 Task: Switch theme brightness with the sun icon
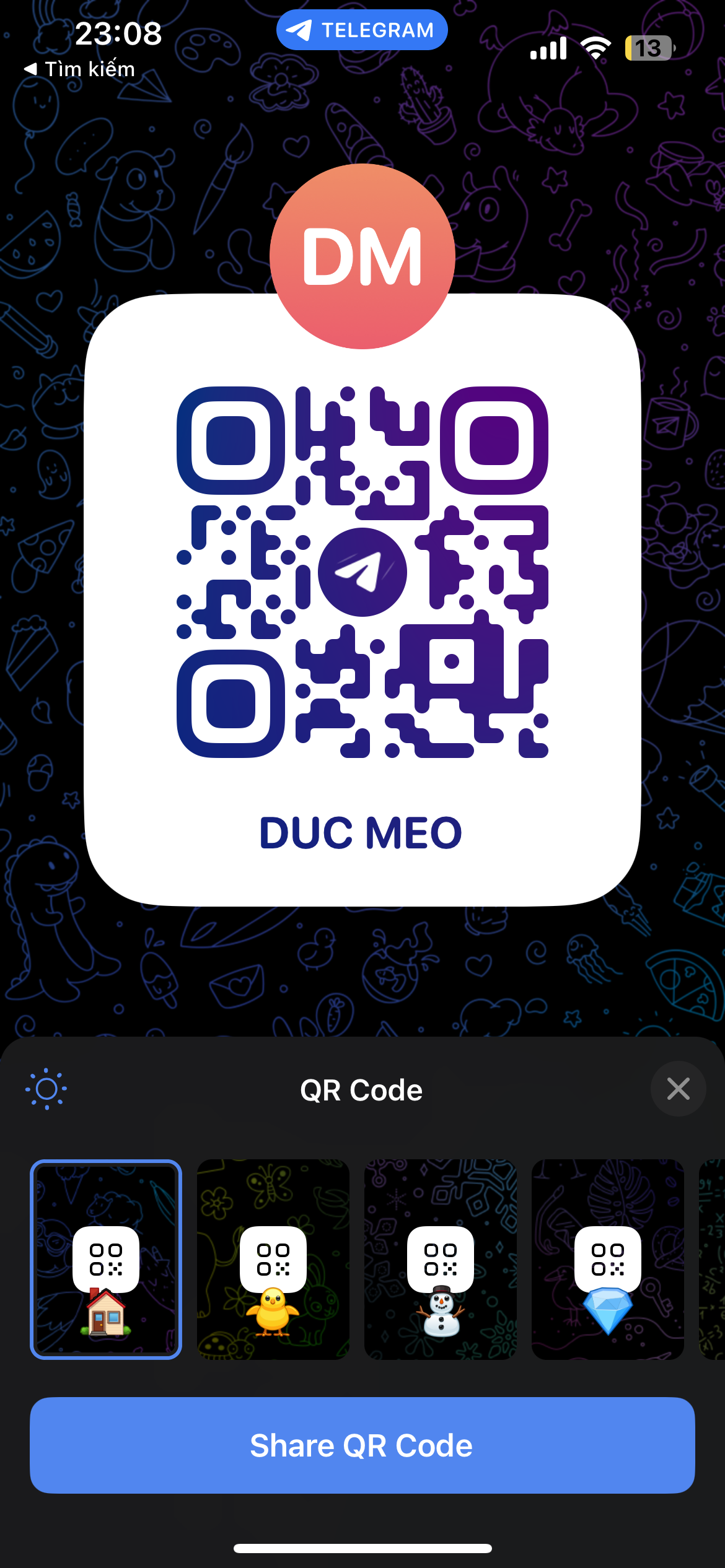coord(46,1089)
